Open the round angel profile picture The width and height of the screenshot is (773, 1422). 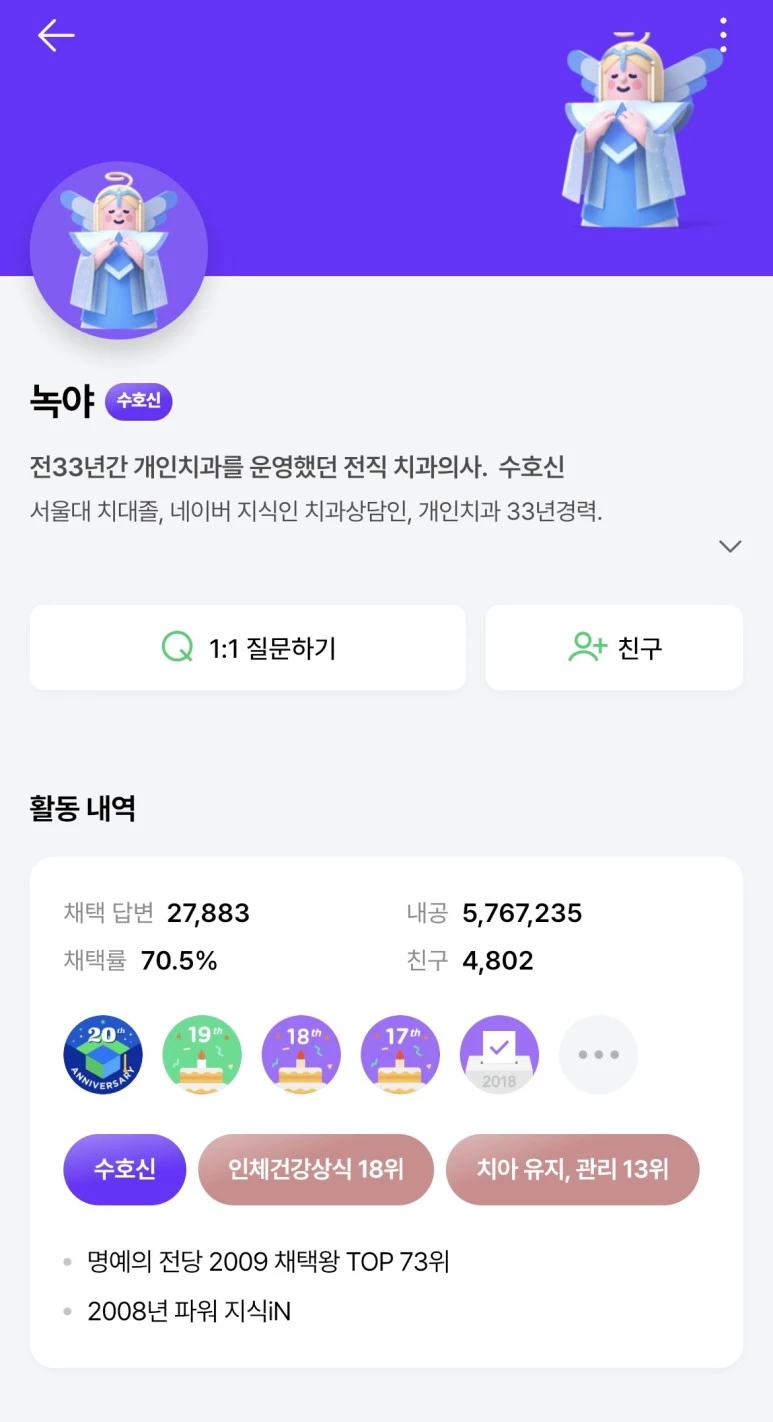[119, 251]
